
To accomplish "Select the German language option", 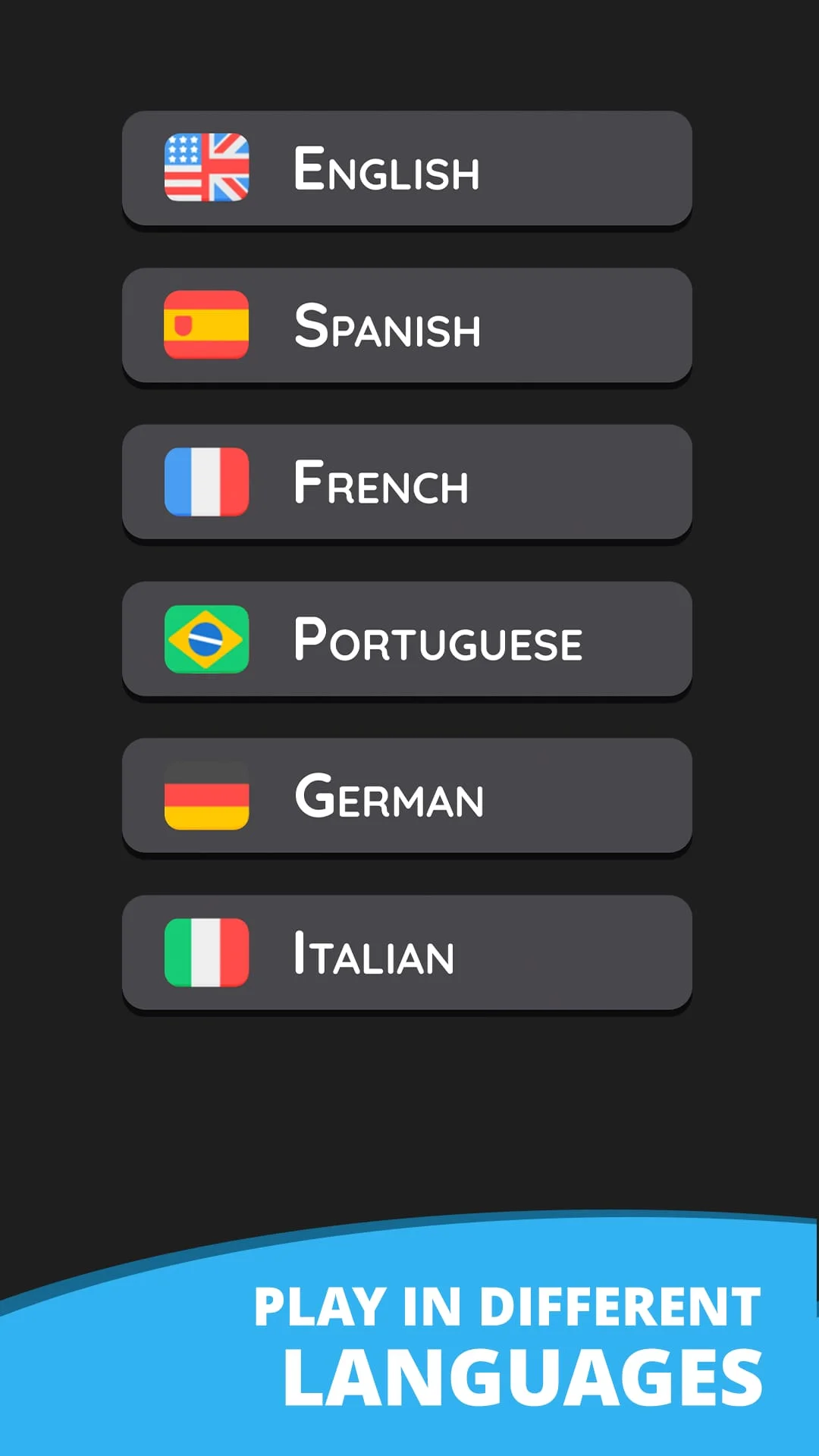I will pos(407,798).
